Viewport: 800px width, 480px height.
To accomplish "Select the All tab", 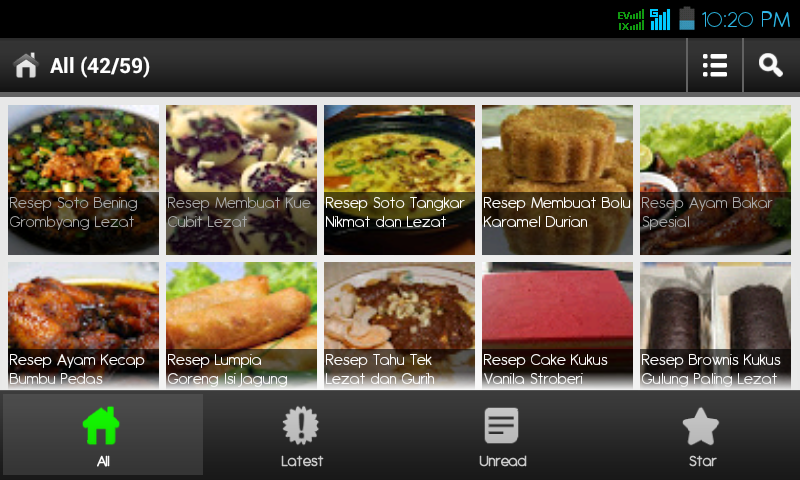I will (x=102, y=436).
